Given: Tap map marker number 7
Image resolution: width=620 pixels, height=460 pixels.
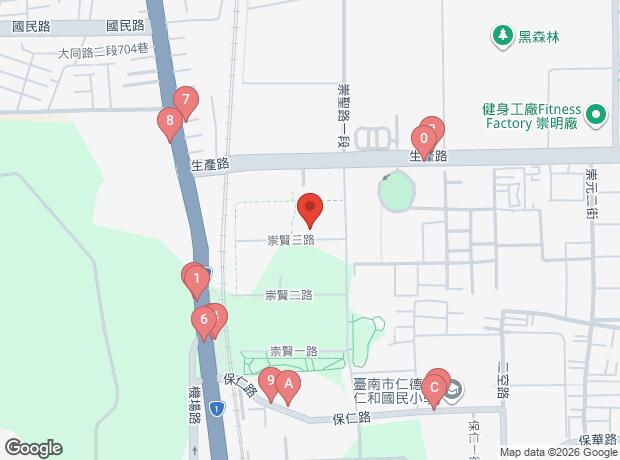Looking at the screenshot, I should click(186, 103).
